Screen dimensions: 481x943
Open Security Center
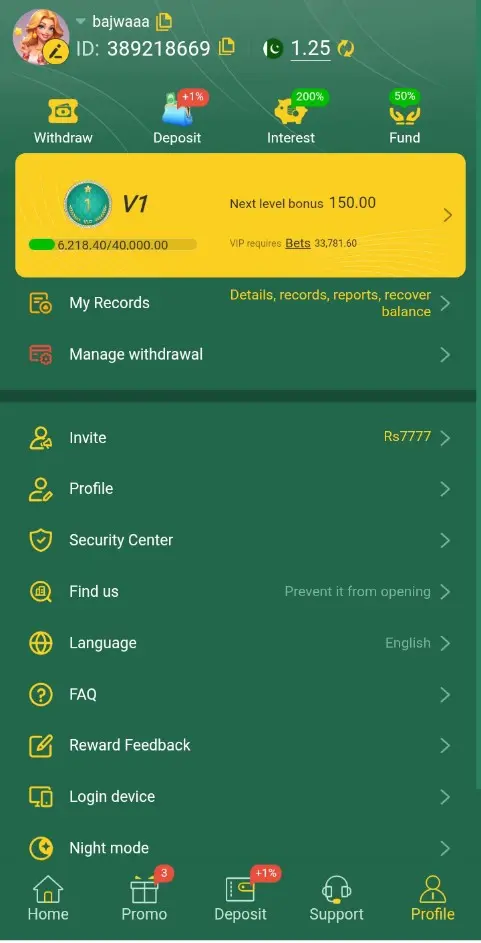click(240, 540)
